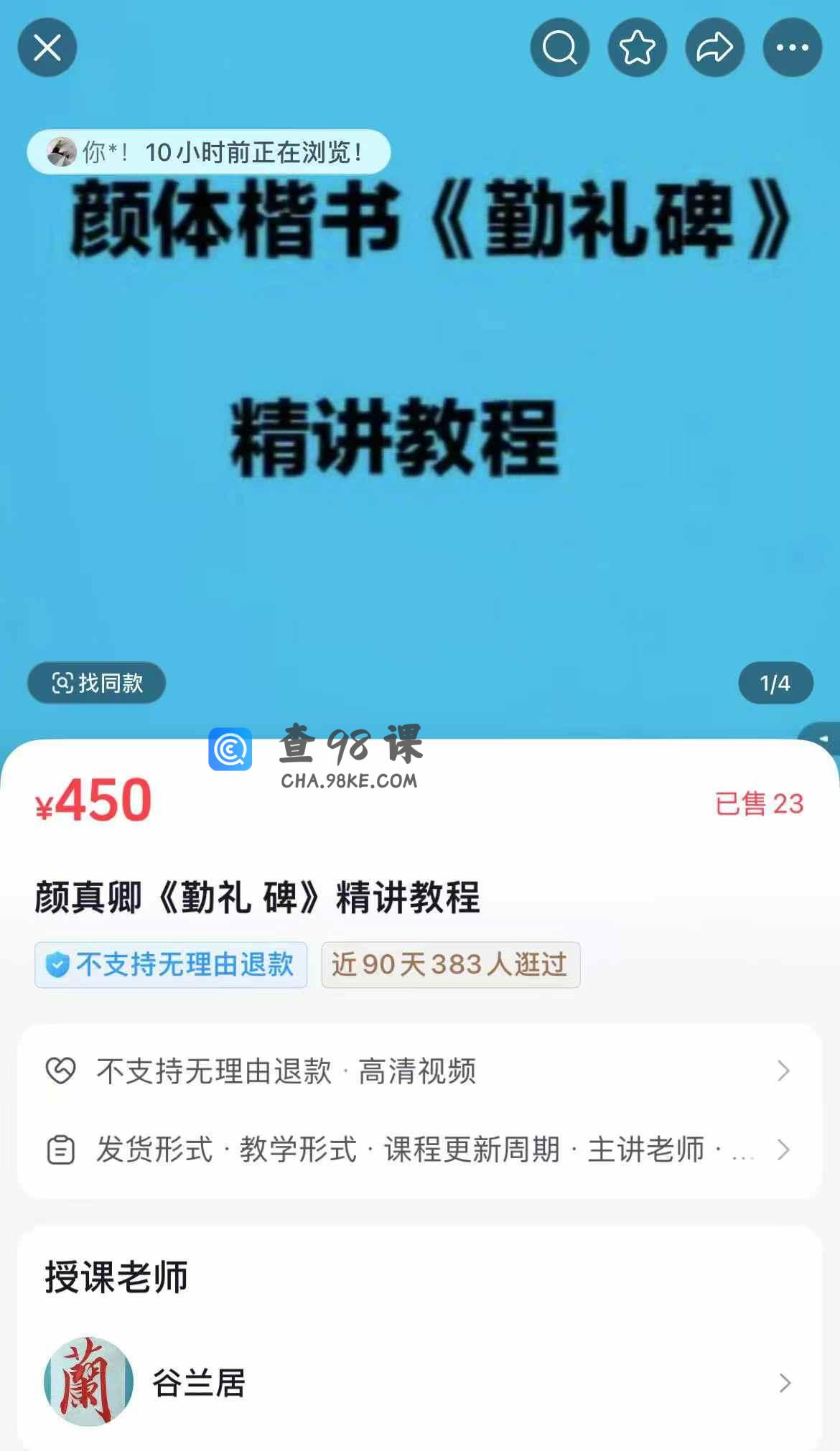The image size is (840, 1451).
Task: Close the product detail page
Action: click(47, 48)
